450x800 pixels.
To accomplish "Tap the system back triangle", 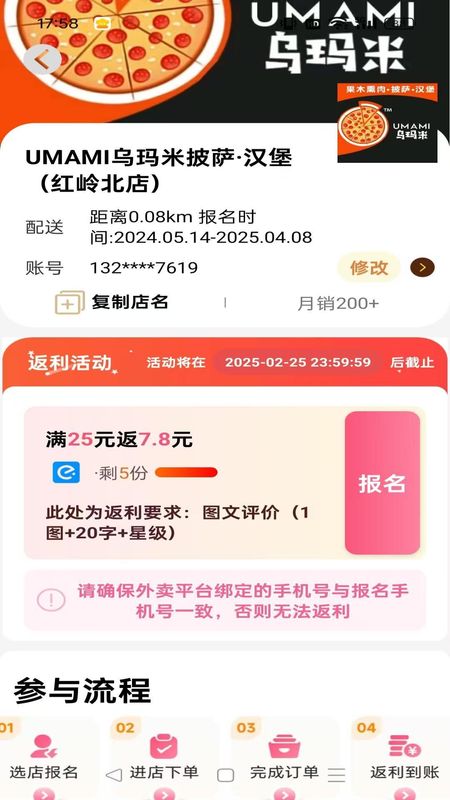I will click(114, 775).
